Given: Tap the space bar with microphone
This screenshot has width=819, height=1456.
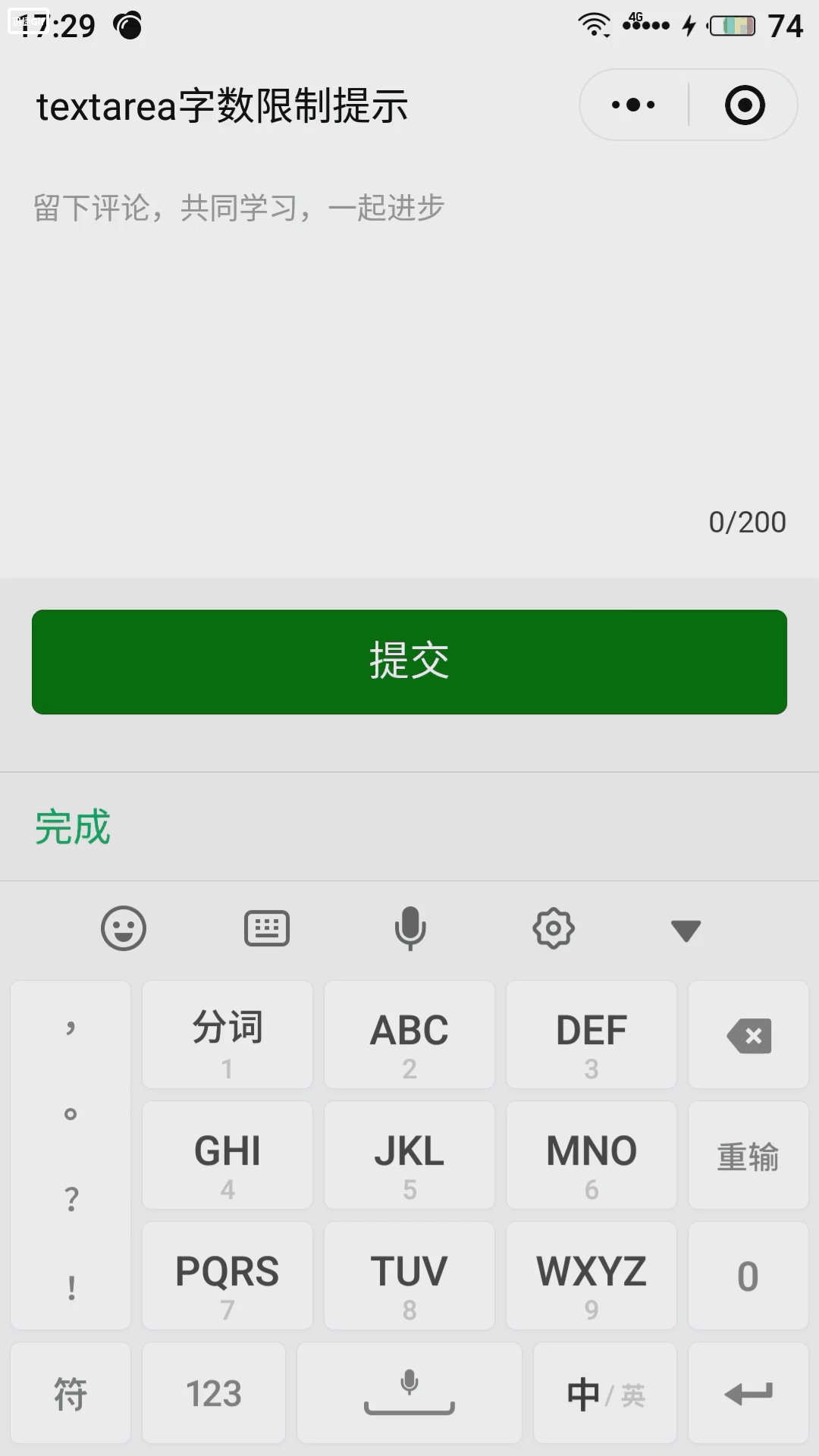Looking at the screenshot, I should (x=409, y=1394).
